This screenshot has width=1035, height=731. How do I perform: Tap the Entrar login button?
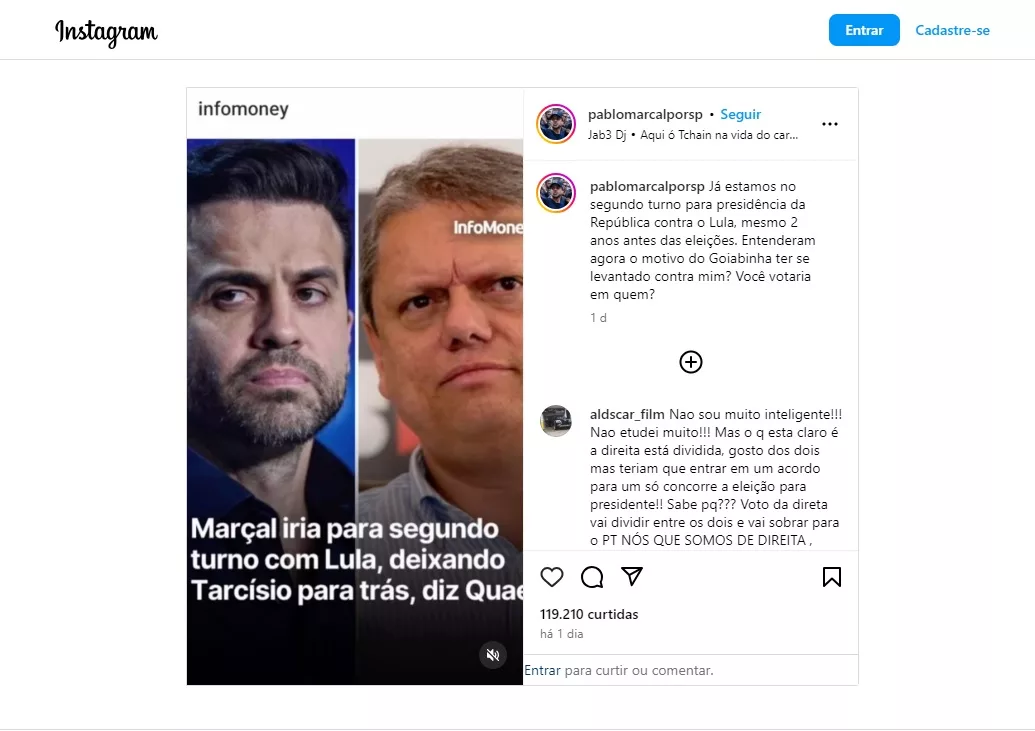pyautogui.click(x=863, y=30)
